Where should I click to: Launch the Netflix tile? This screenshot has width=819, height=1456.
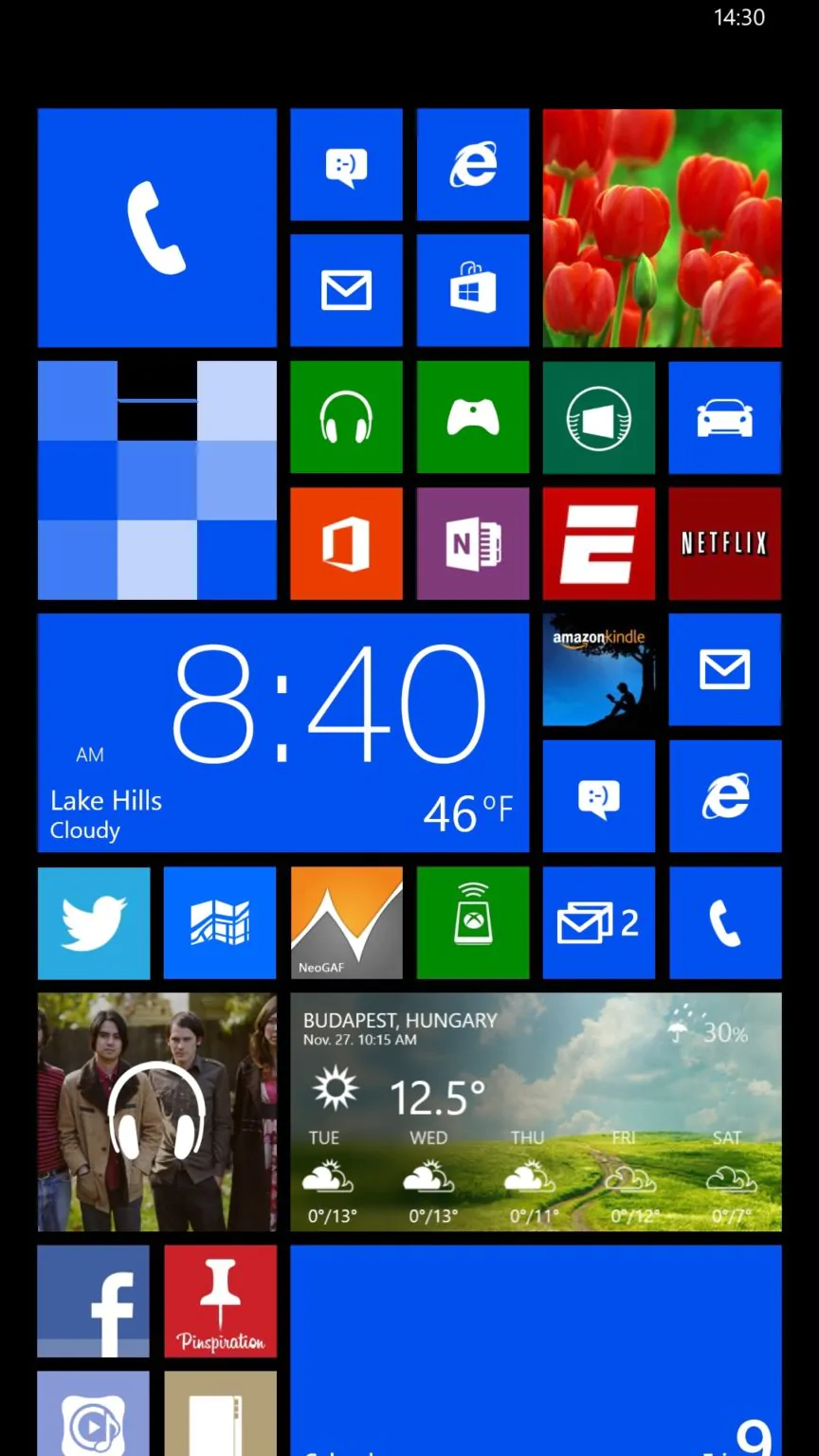[x=724, y=543]
